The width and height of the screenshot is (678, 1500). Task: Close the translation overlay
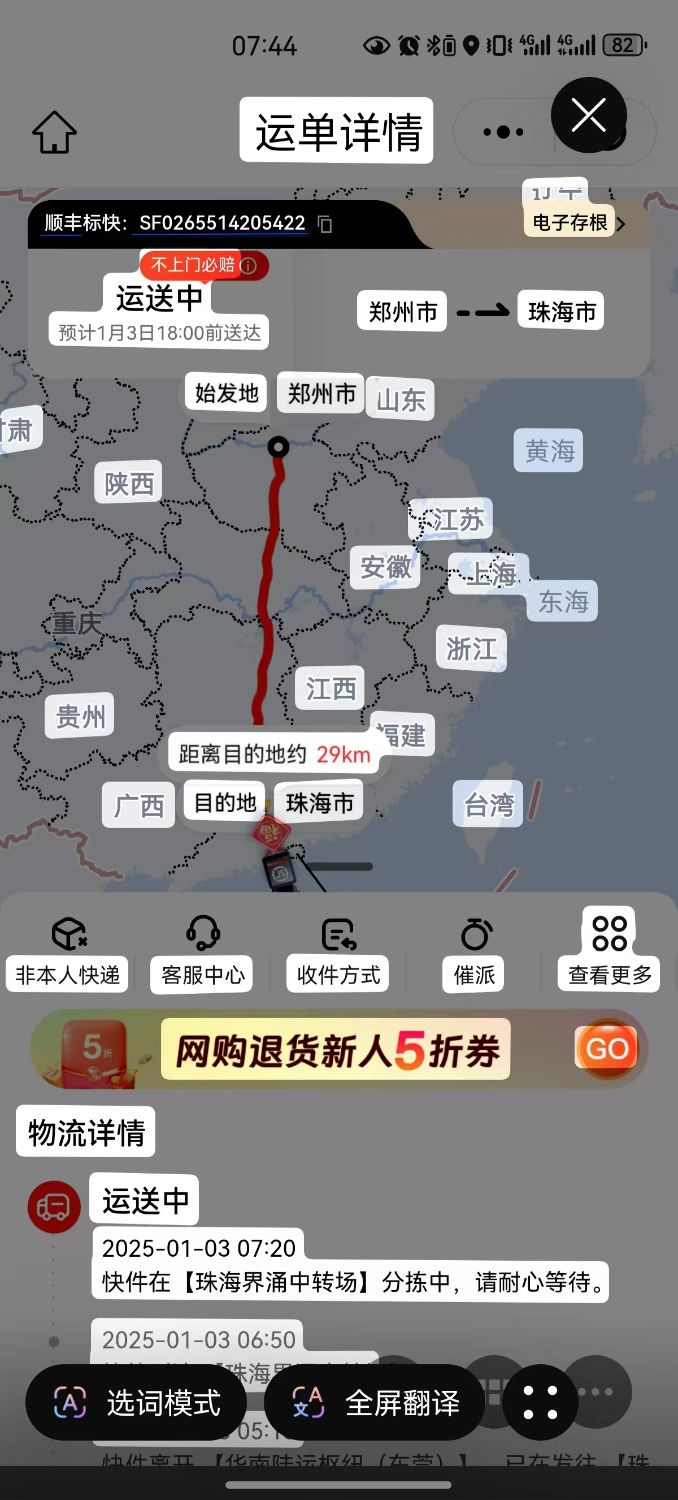(589, 116)
